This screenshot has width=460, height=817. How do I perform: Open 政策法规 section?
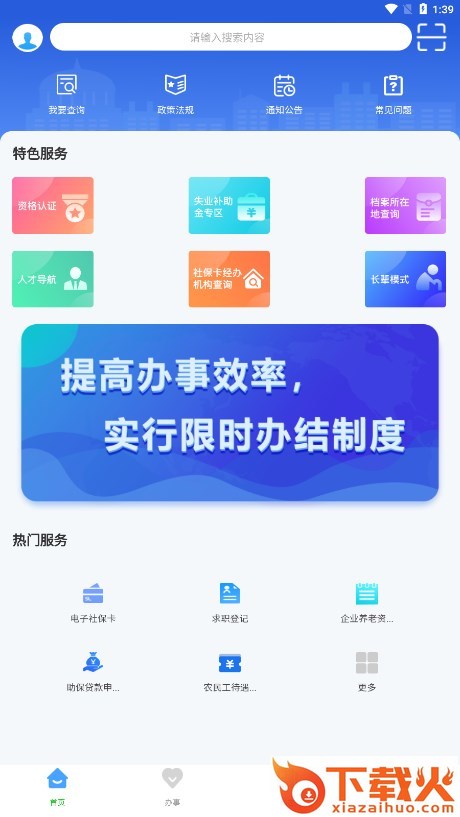[176, 94]
